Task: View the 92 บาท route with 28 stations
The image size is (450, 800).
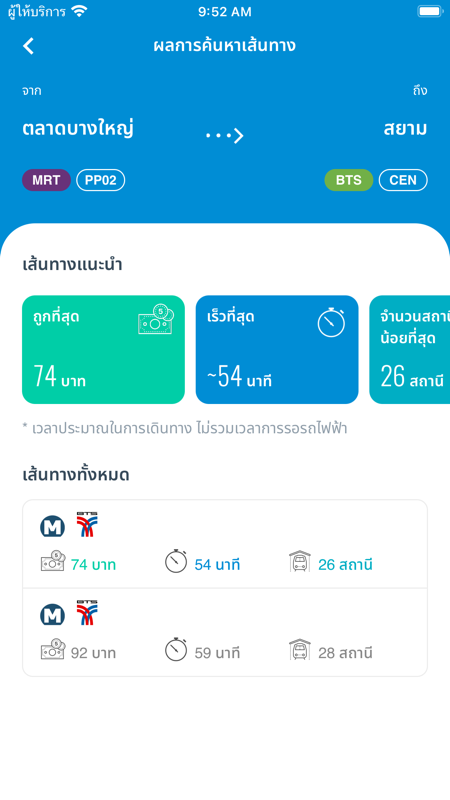Action: tap(225, 633)
